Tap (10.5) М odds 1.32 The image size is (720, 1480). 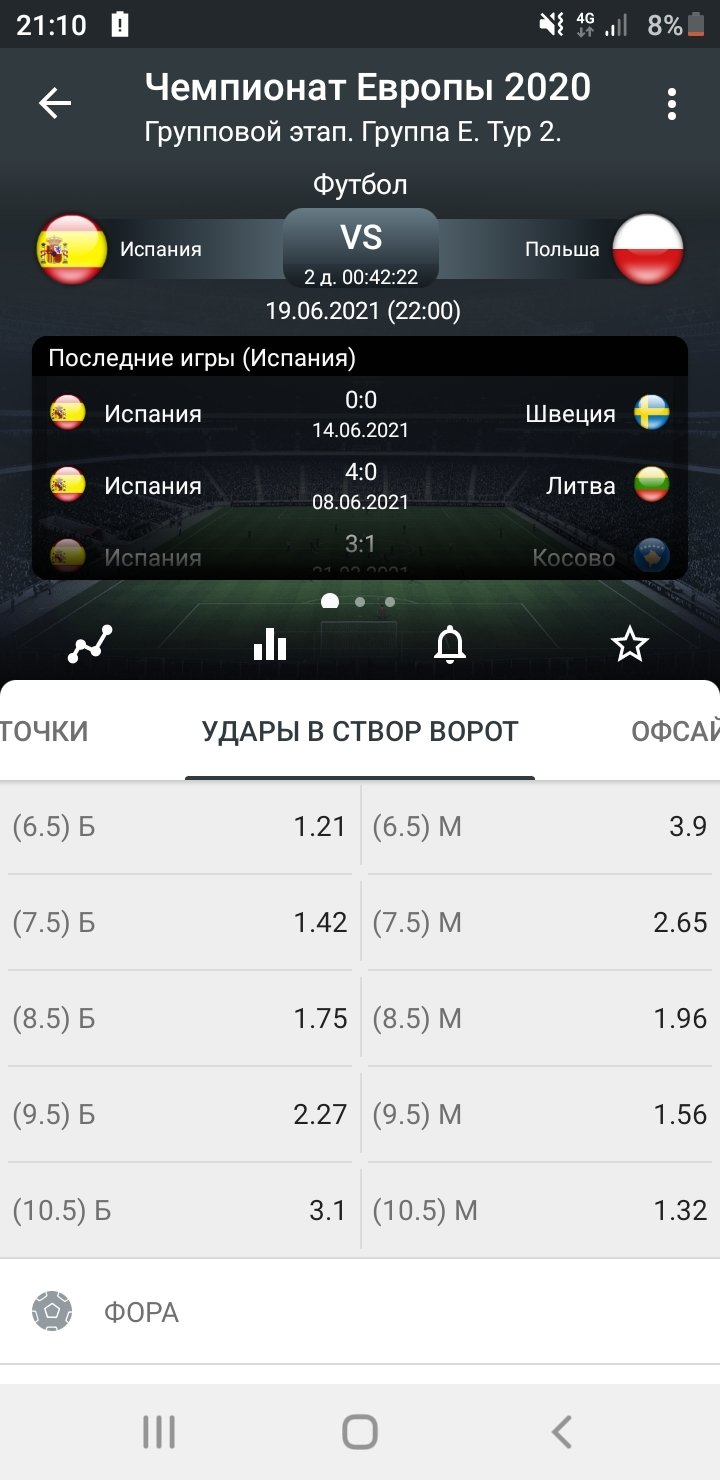pyautogui.click(x=540, y=1211)
